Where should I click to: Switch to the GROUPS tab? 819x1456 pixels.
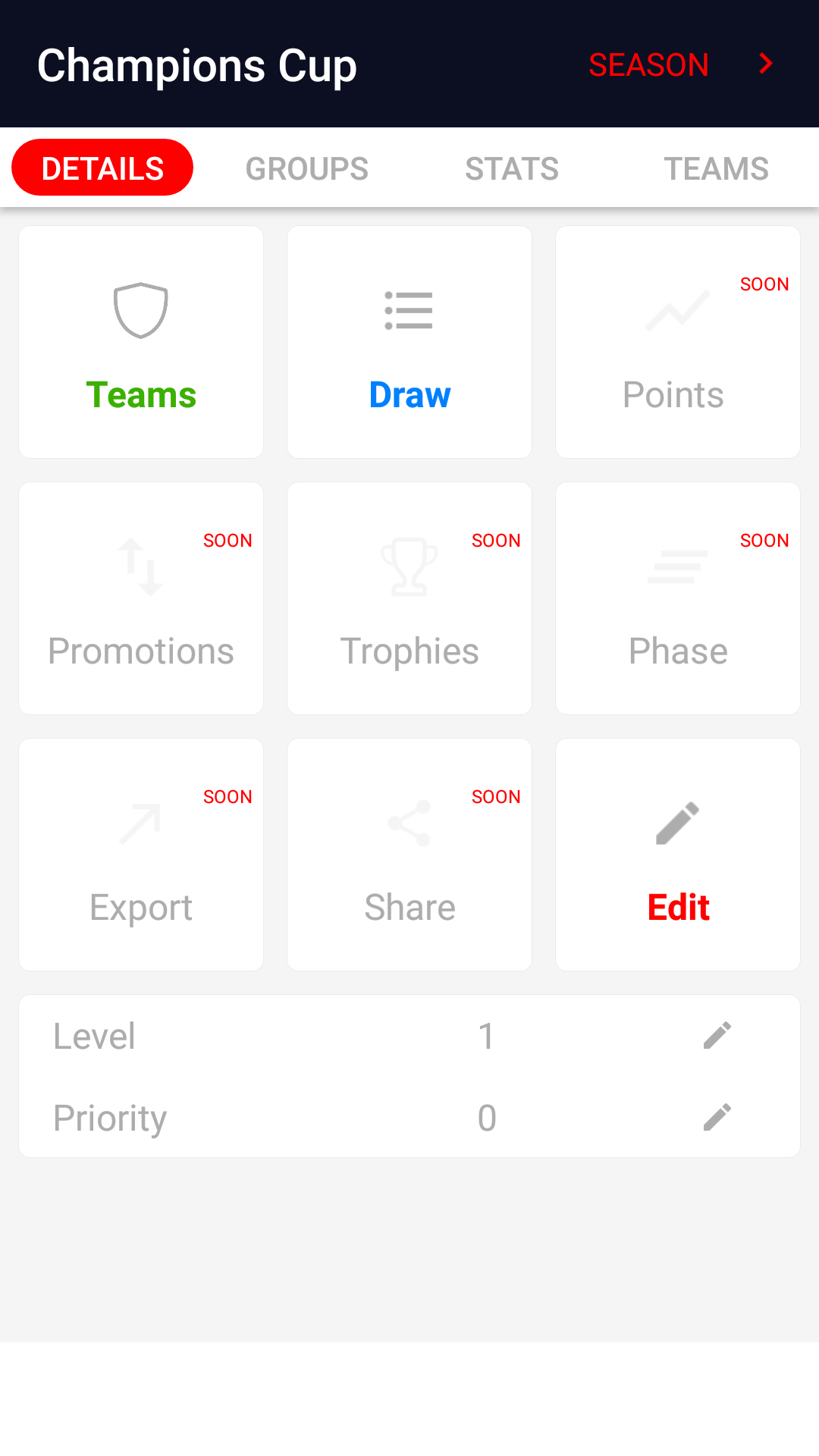point(307,168)
